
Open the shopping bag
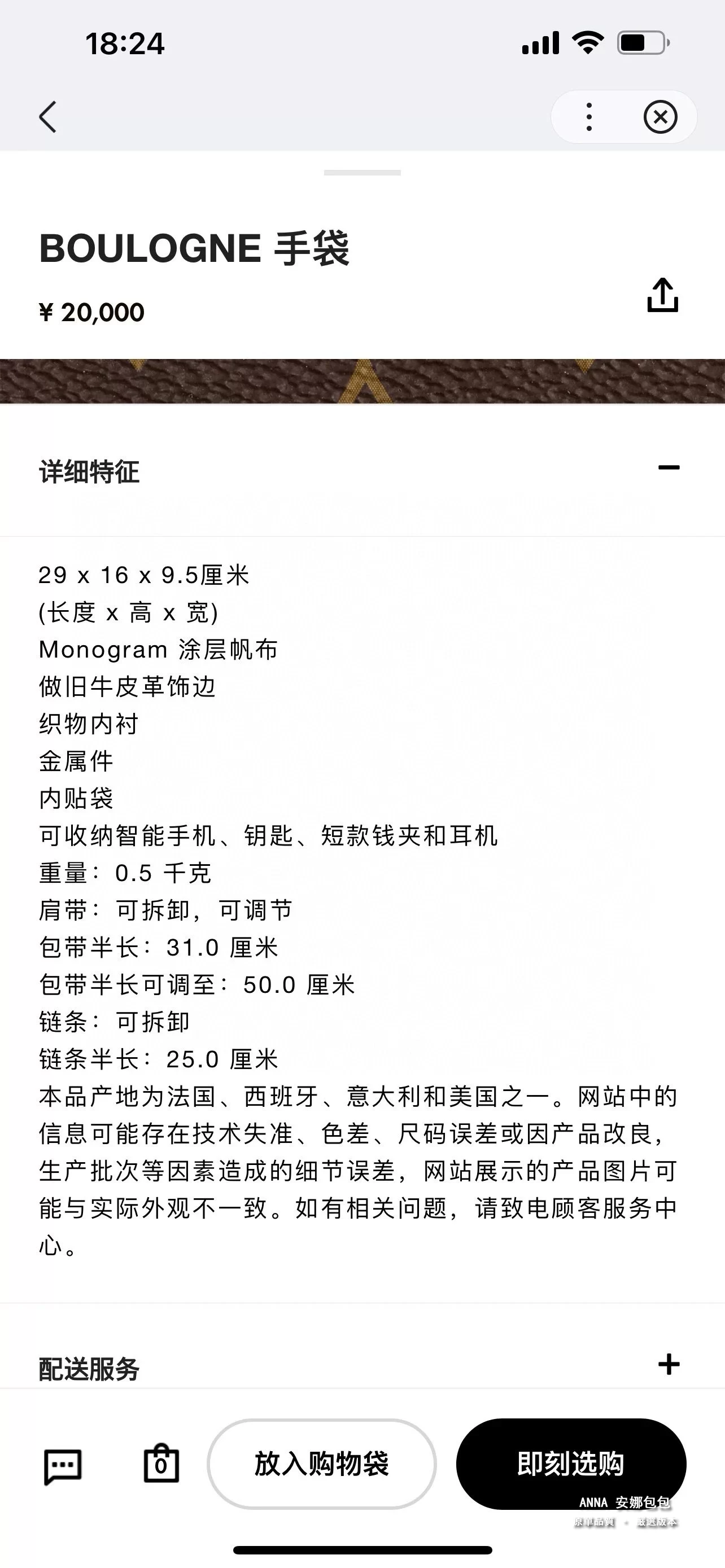(161, 1464)
